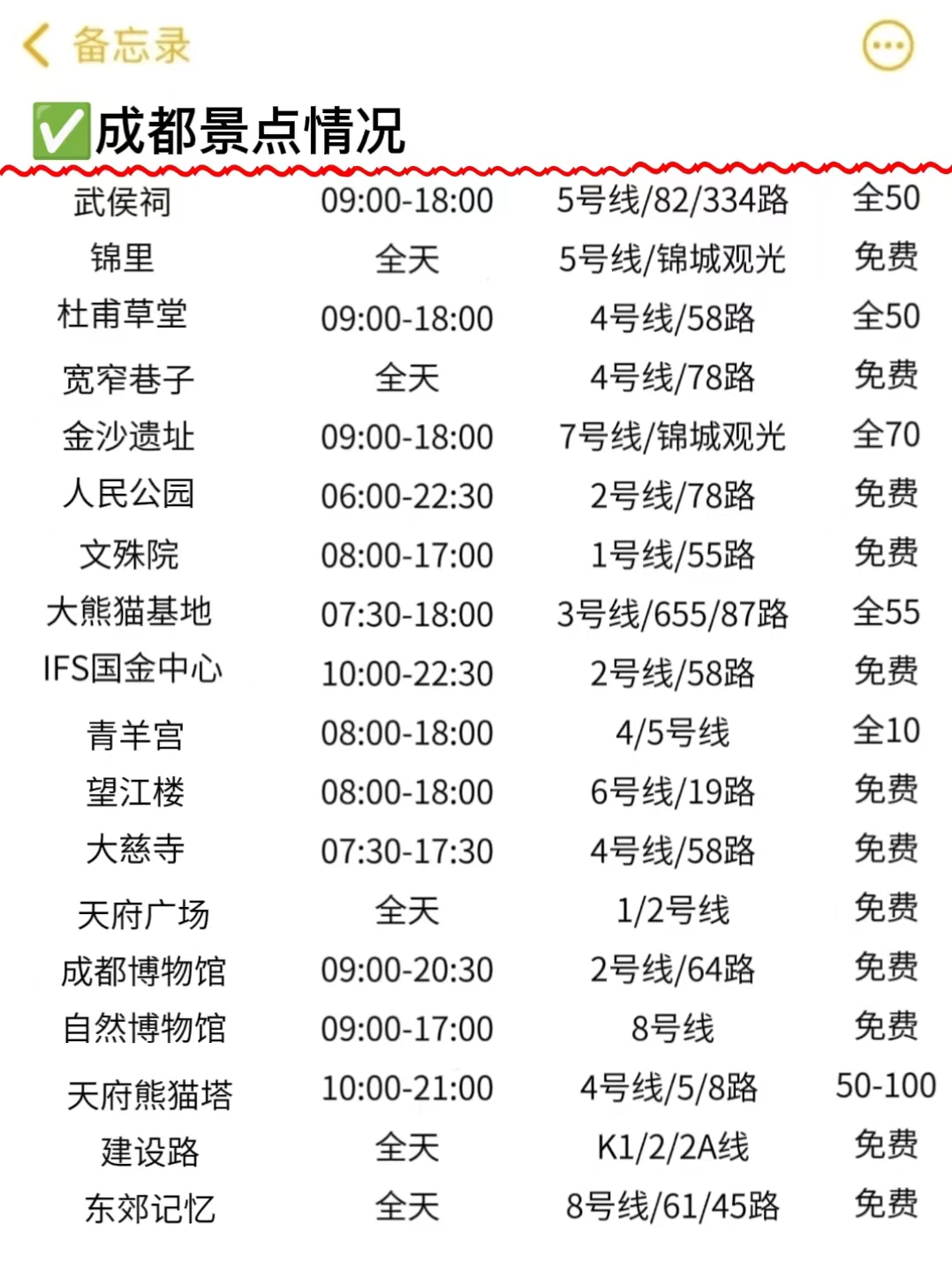Select the 青羊宫 ticket price 全10

[888, 733]
